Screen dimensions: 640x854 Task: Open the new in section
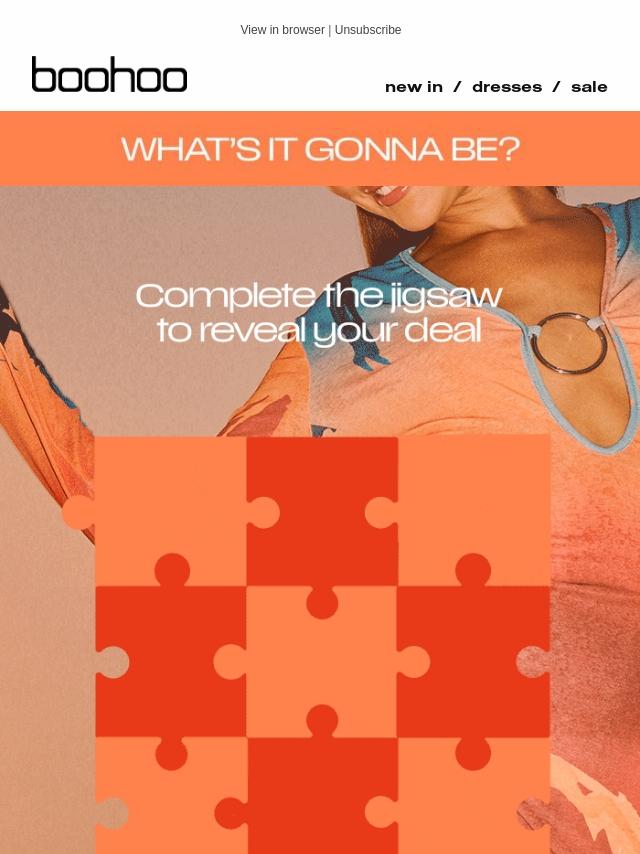413,87
